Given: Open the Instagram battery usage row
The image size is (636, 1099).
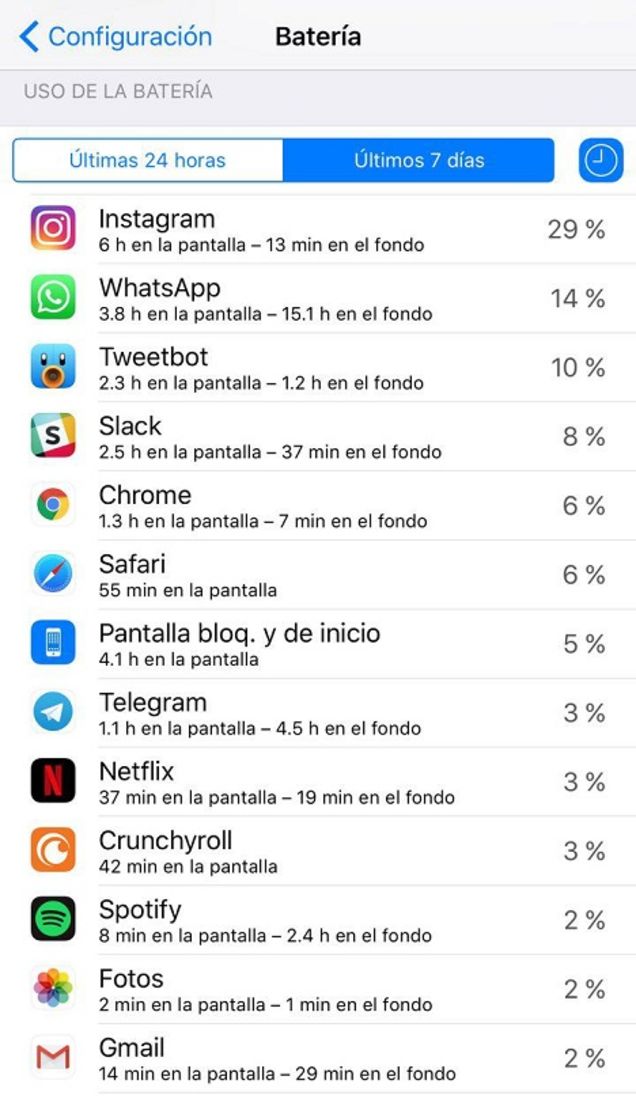Looking at the screenshot, I should pyautogui.click(x=318, y=230).
